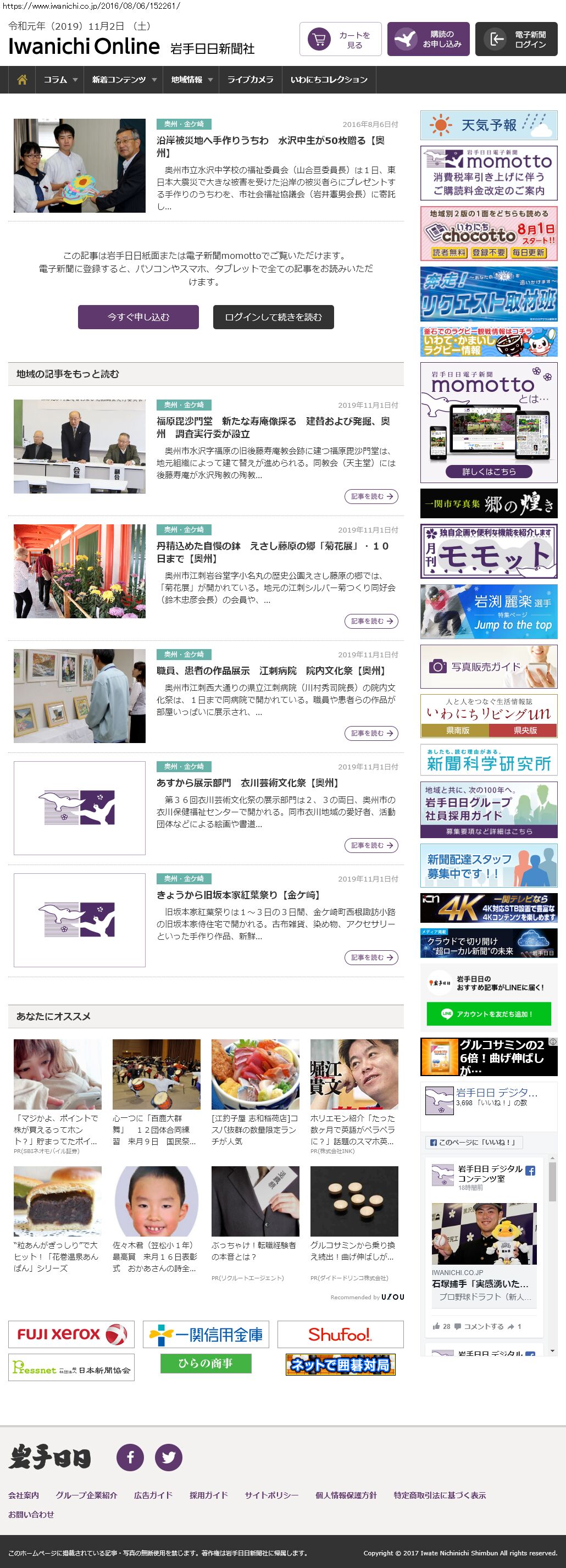The width and height of the screenshot is (566, 1568).
Task: Go to いわにちコレクション
Action: tap(329, 80)
